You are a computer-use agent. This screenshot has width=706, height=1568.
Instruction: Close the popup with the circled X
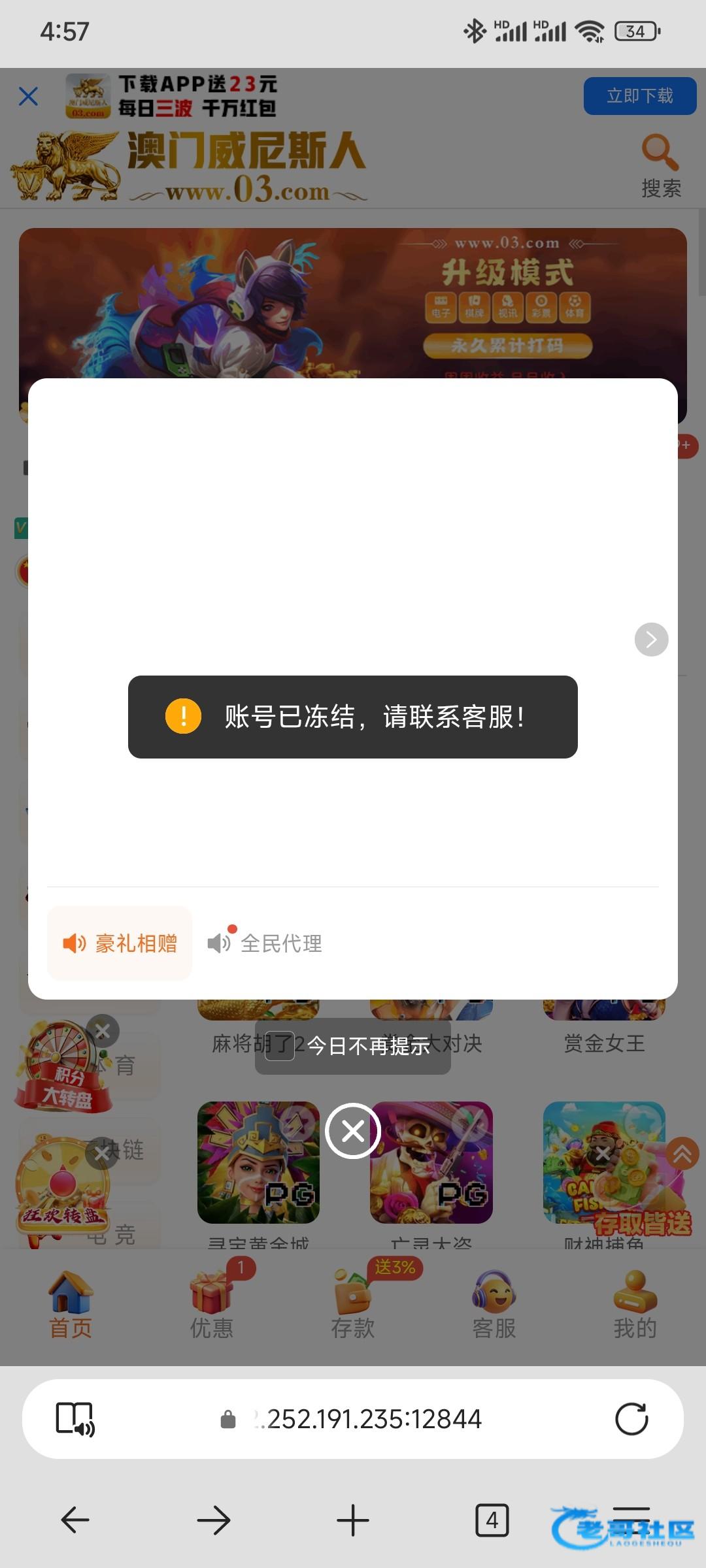pos(353,1131)
